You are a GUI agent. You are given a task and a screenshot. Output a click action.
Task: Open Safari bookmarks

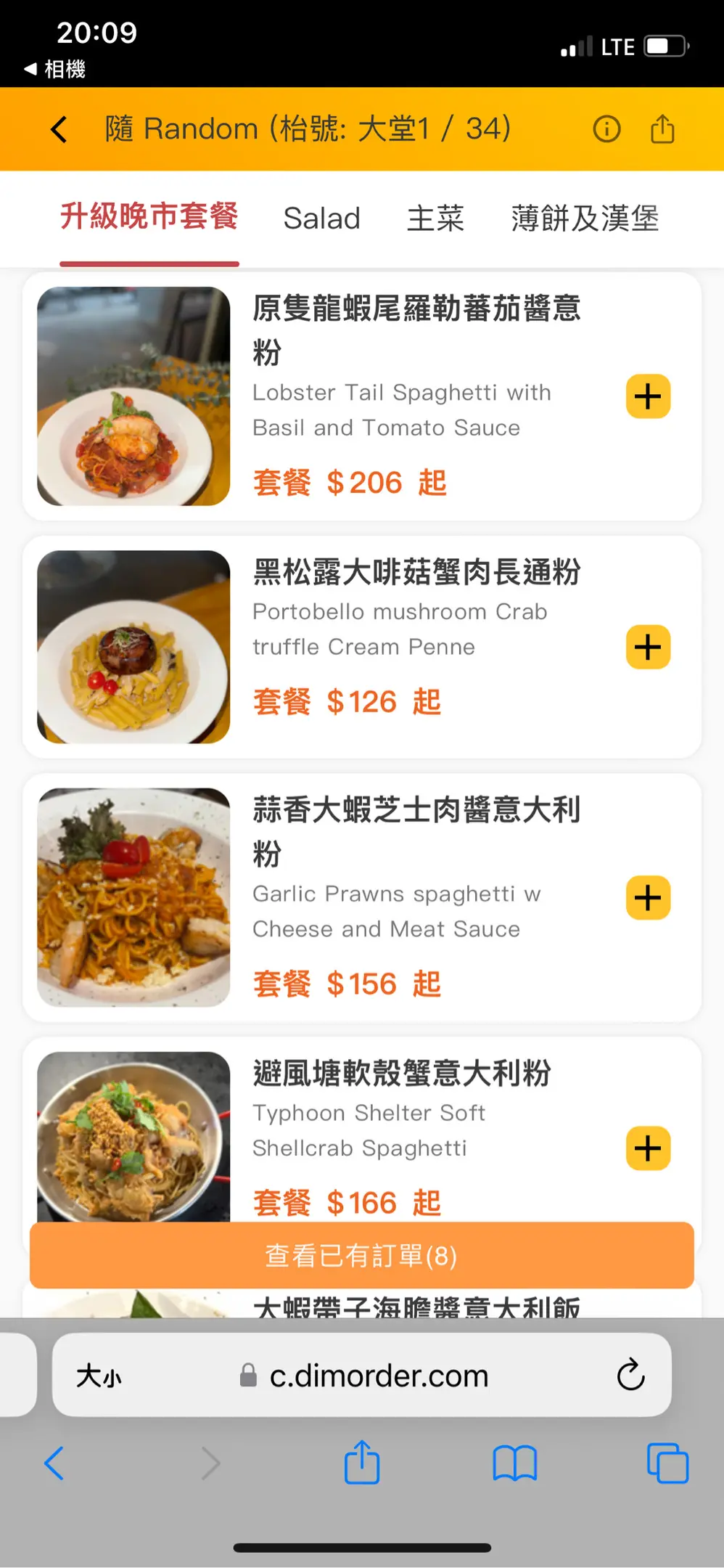tap(514, 1463)
